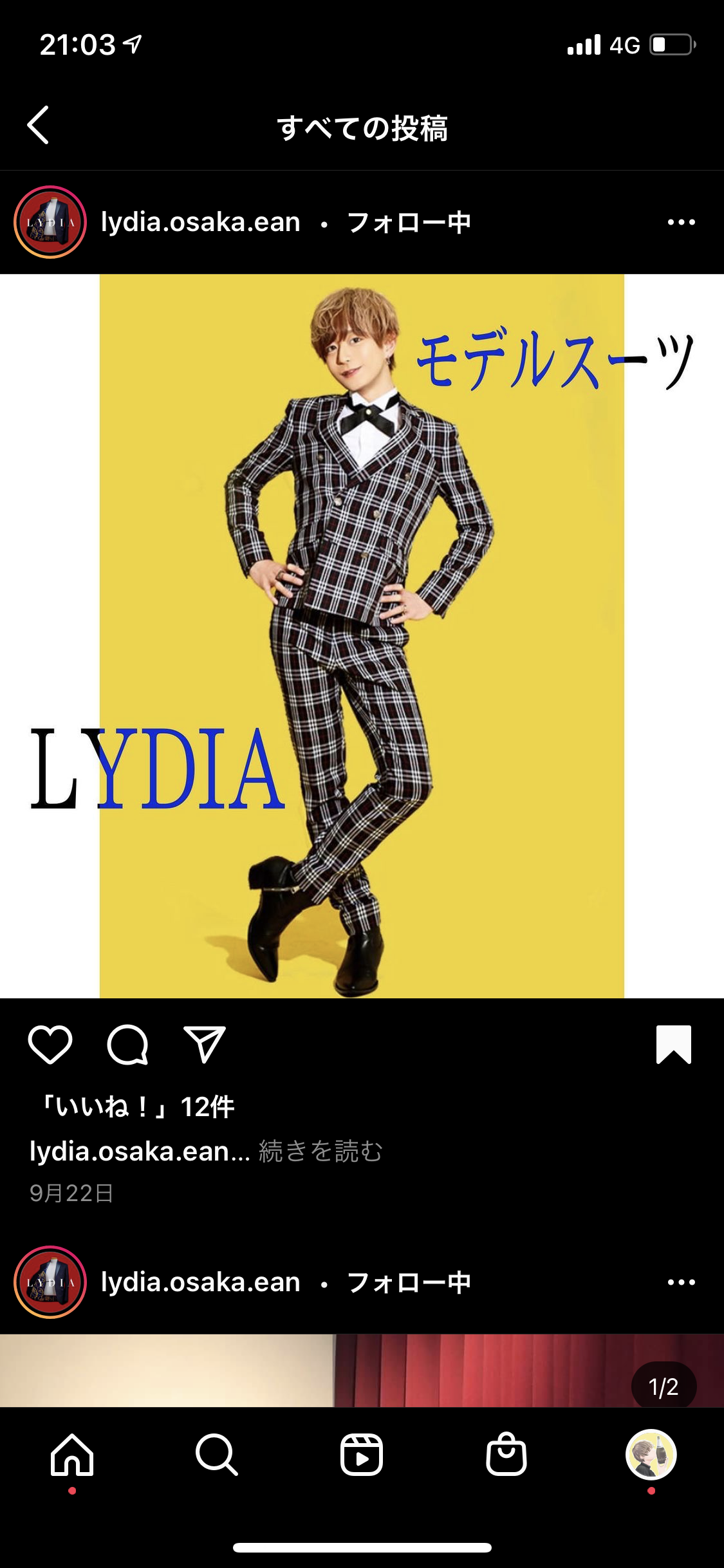The image size is (724, 1568).
Task: Switch to the Reels tab
Action: [x=362, y=1455]
